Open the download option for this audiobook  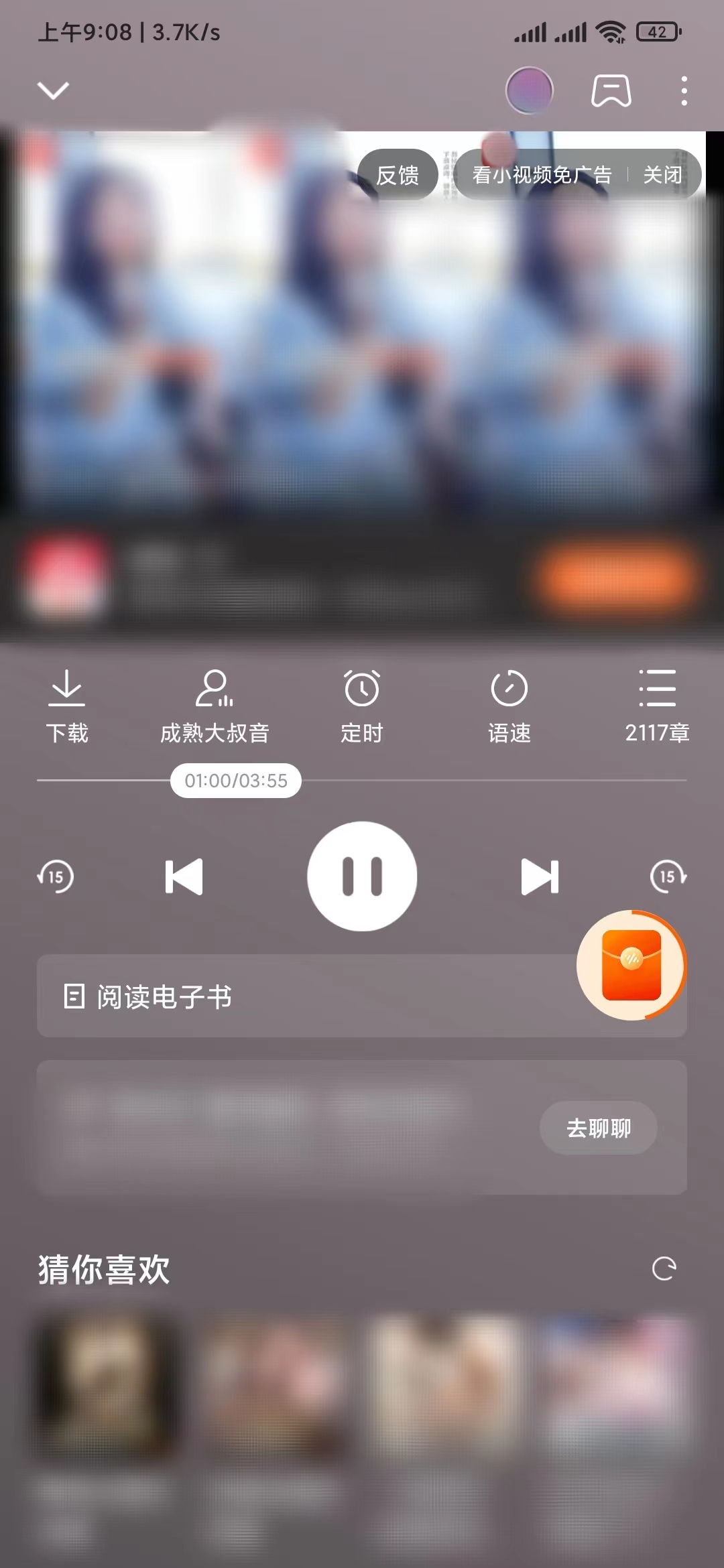tap(67, 707)
